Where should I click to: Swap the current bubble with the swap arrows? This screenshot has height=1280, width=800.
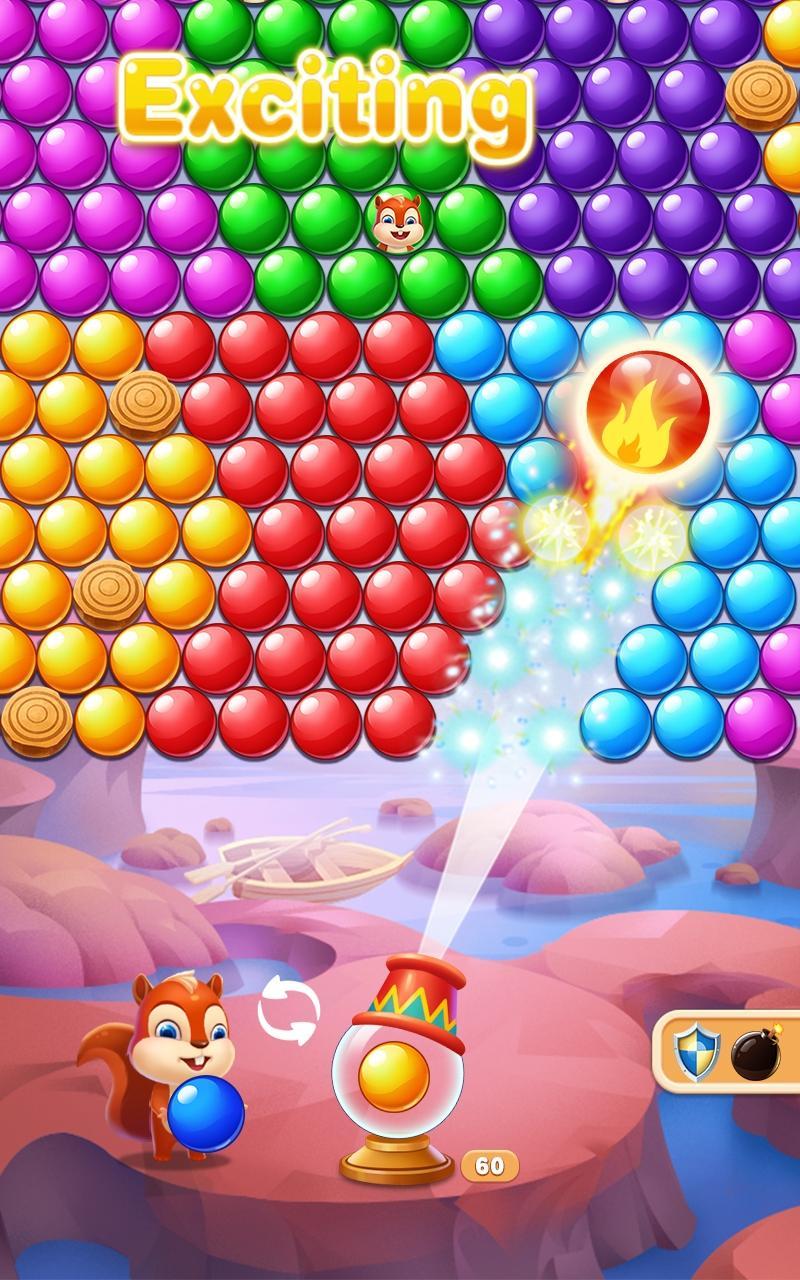(289, 1012)
